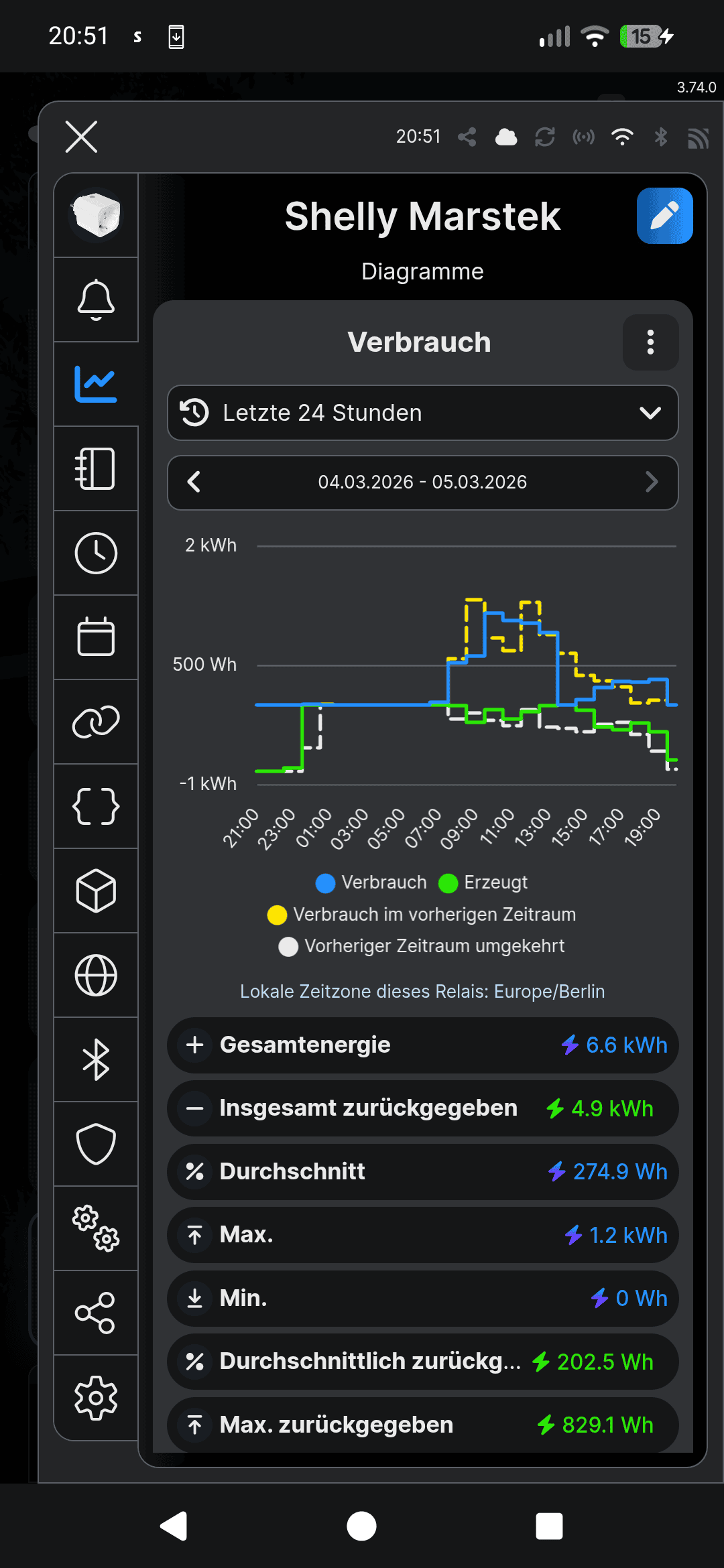Image resolution: width=724 pixels, height=1568 pixels.
Task: Open the curly braces scripts tab
Action: (96, 806)
